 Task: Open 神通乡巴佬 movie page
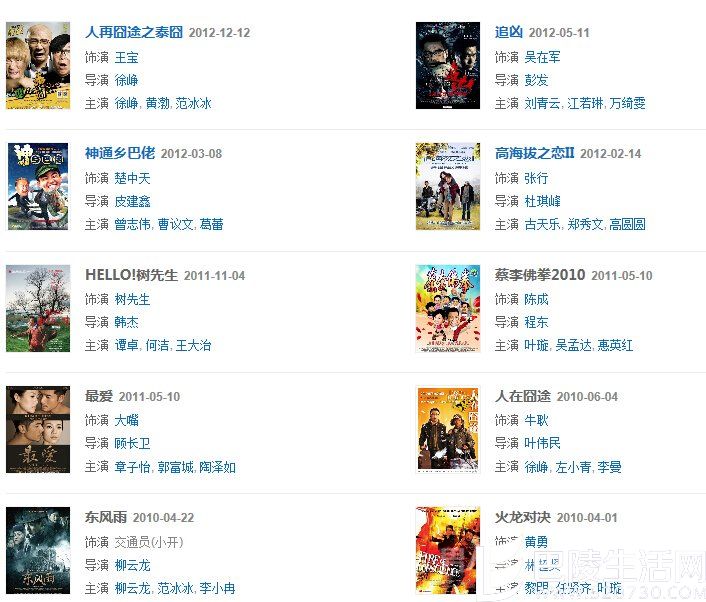click(119, 153)
